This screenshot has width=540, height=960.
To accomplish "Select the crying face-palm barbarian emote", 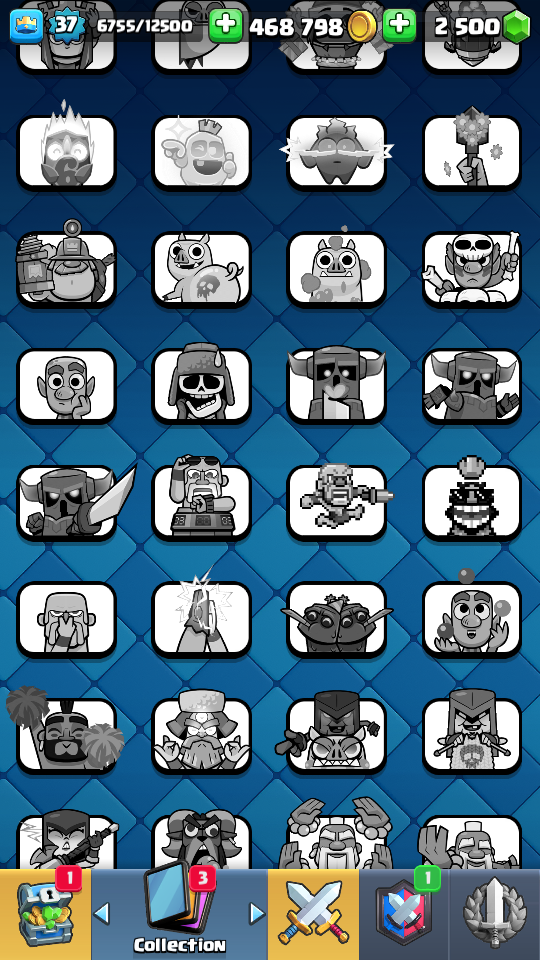I will point(67,618).
